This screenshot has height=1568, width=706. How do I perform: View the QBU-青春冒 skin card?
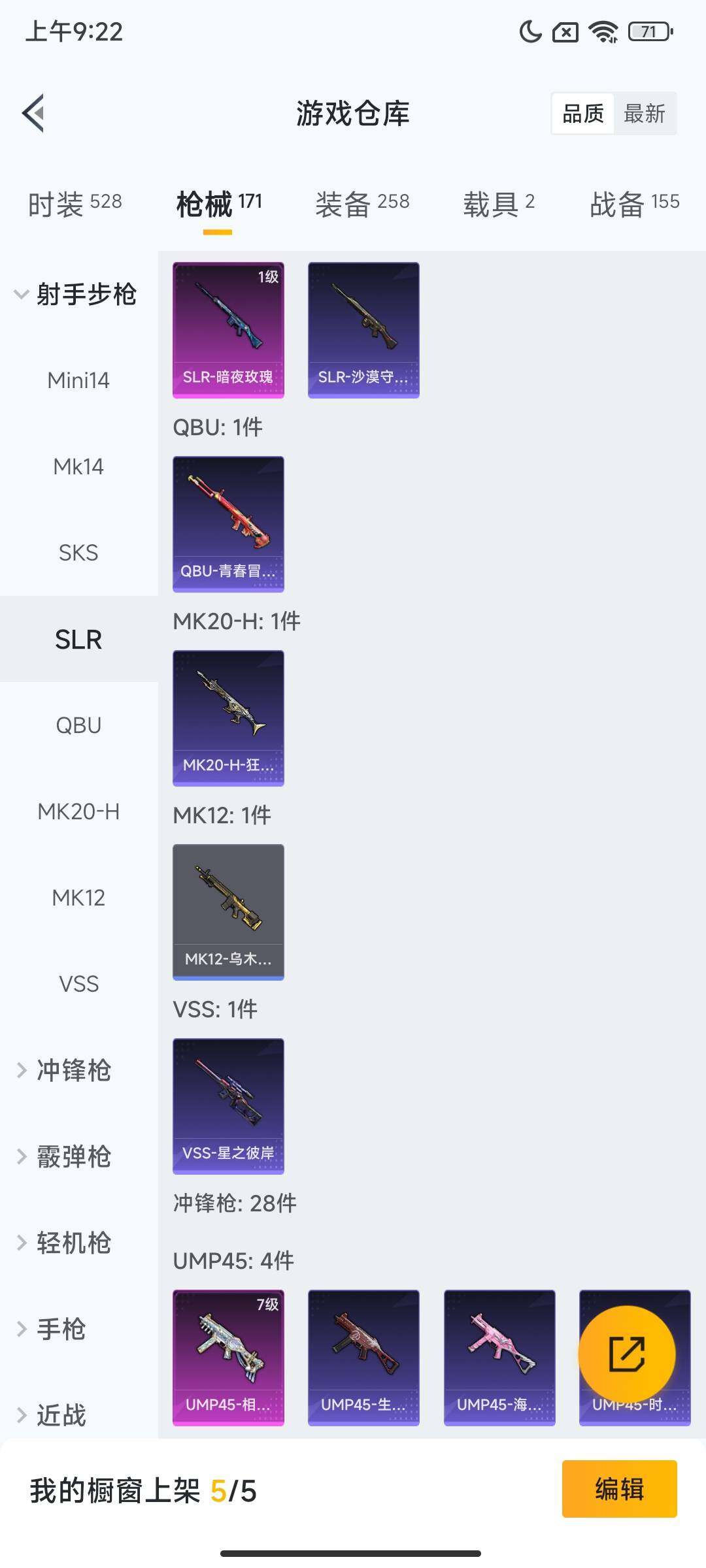coord(228,524)
